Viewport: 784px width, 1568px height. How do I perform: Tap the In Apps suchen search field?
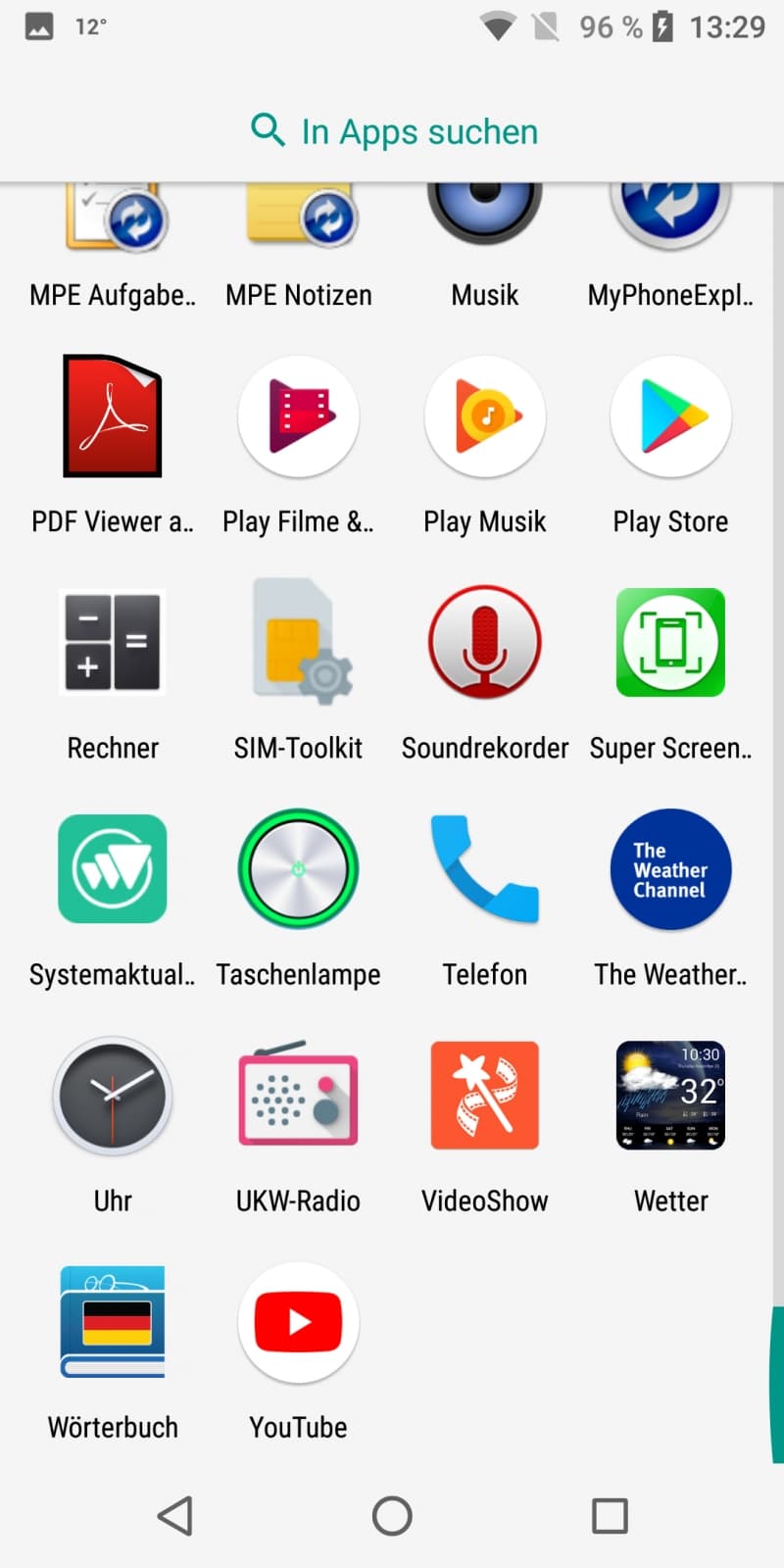click(392, 131)
